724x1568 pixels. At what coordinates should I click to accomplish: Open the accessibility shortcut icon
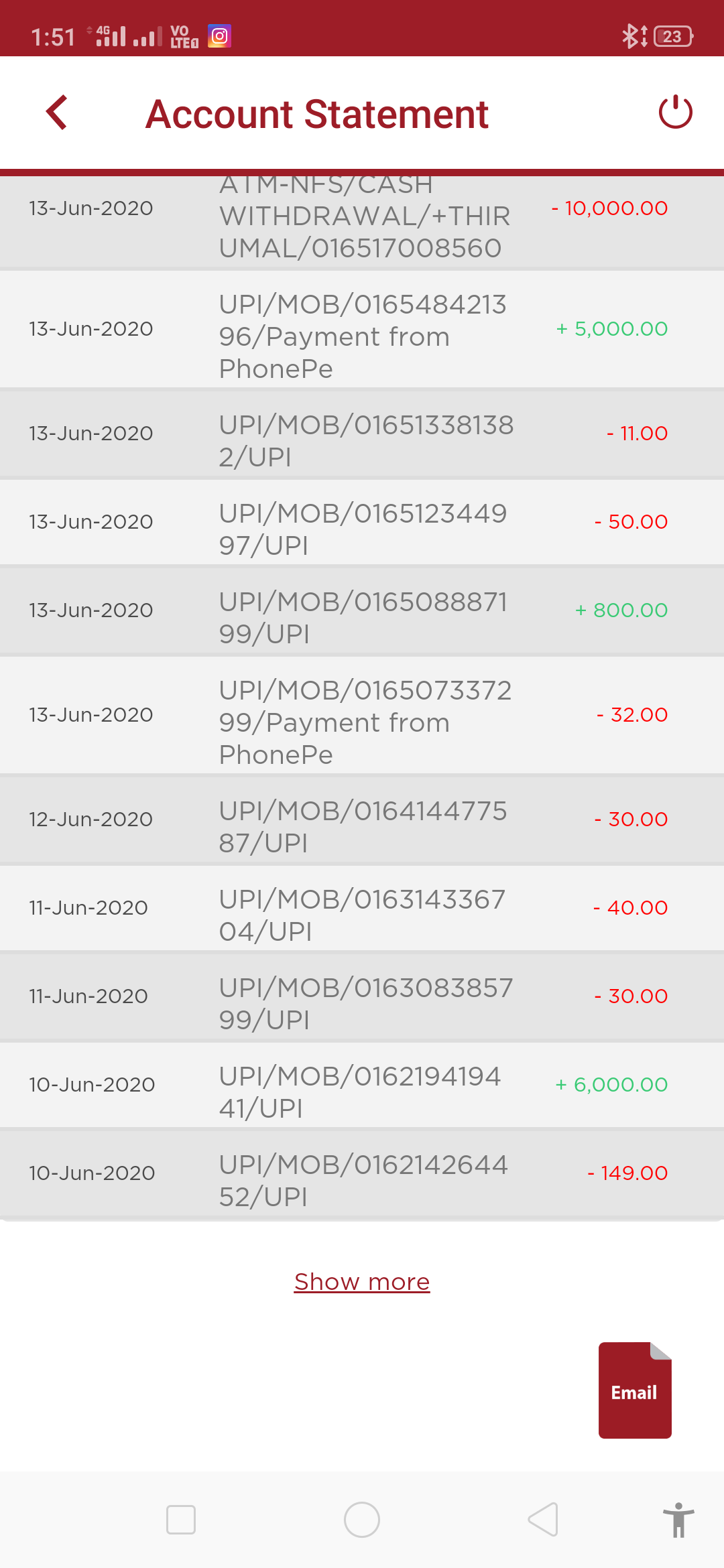[x=678, y=1520]
